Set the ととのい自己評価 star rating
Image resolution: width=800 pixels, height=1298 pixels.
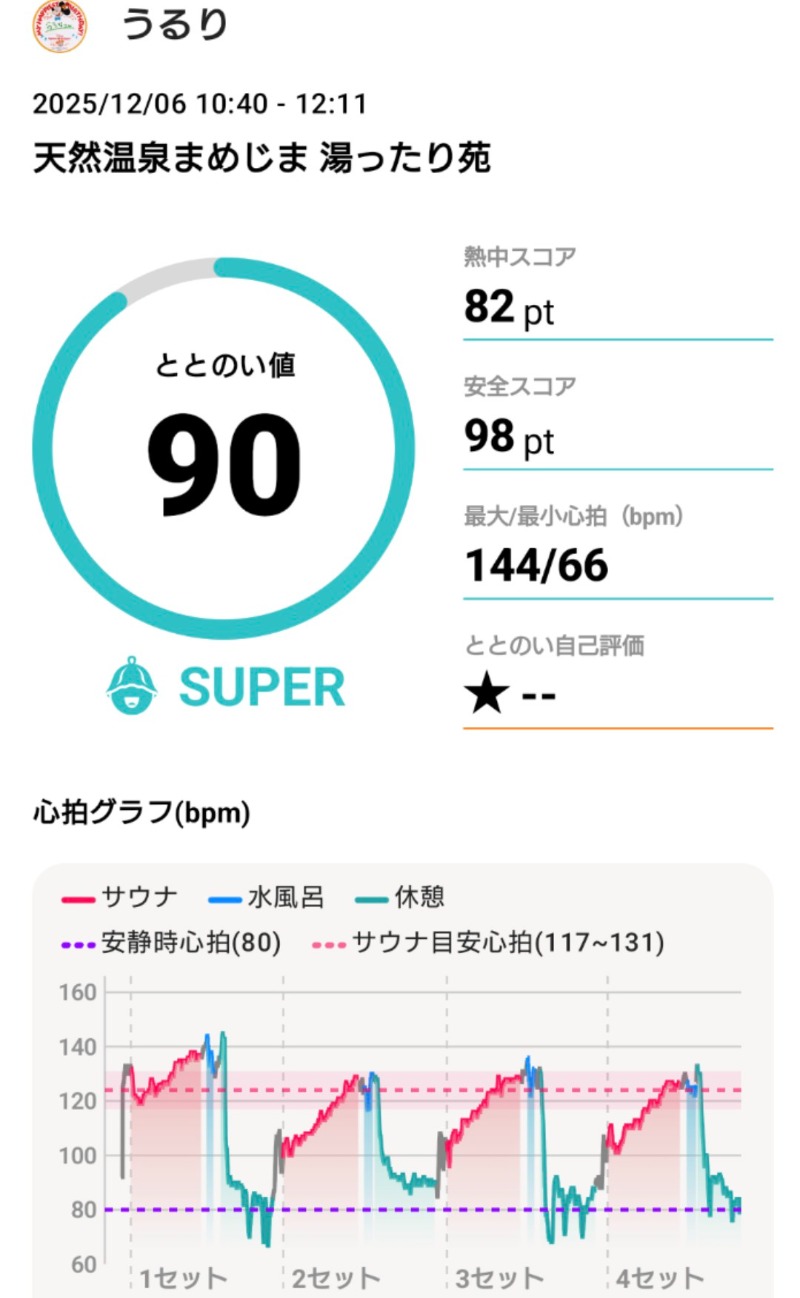[487, 694]
